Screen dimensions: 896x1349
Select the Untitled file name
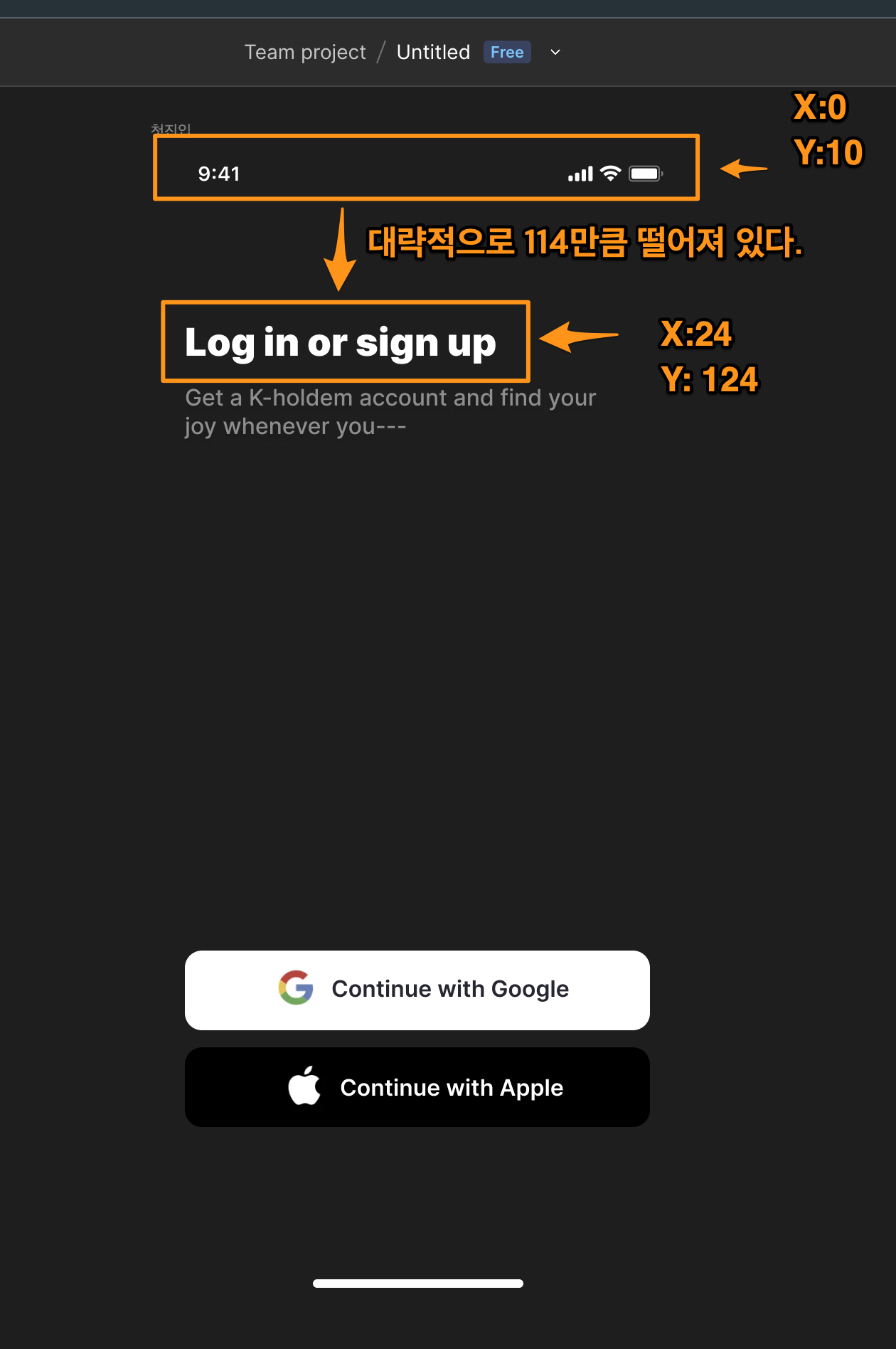click(433, 52)
